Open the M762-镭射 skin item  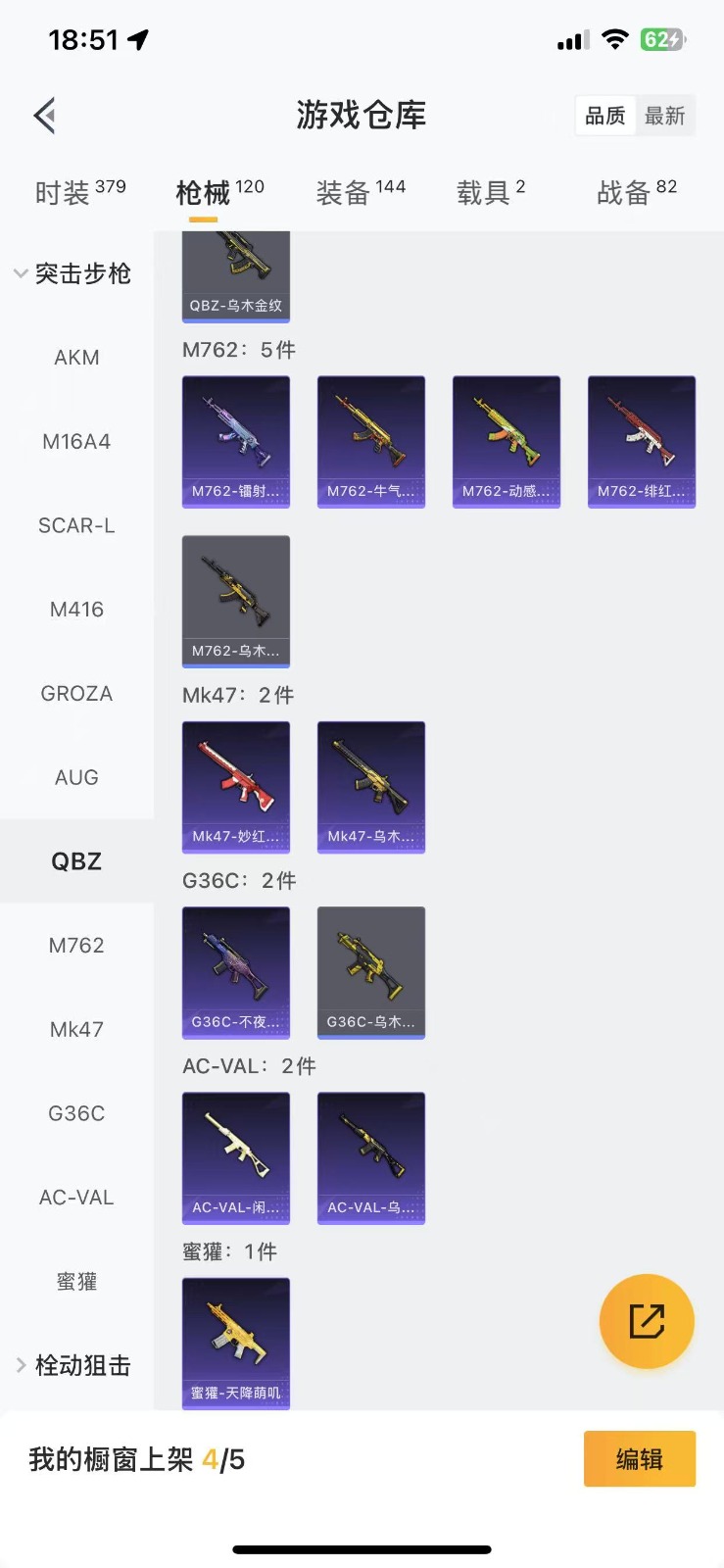[x=236, y=441]
